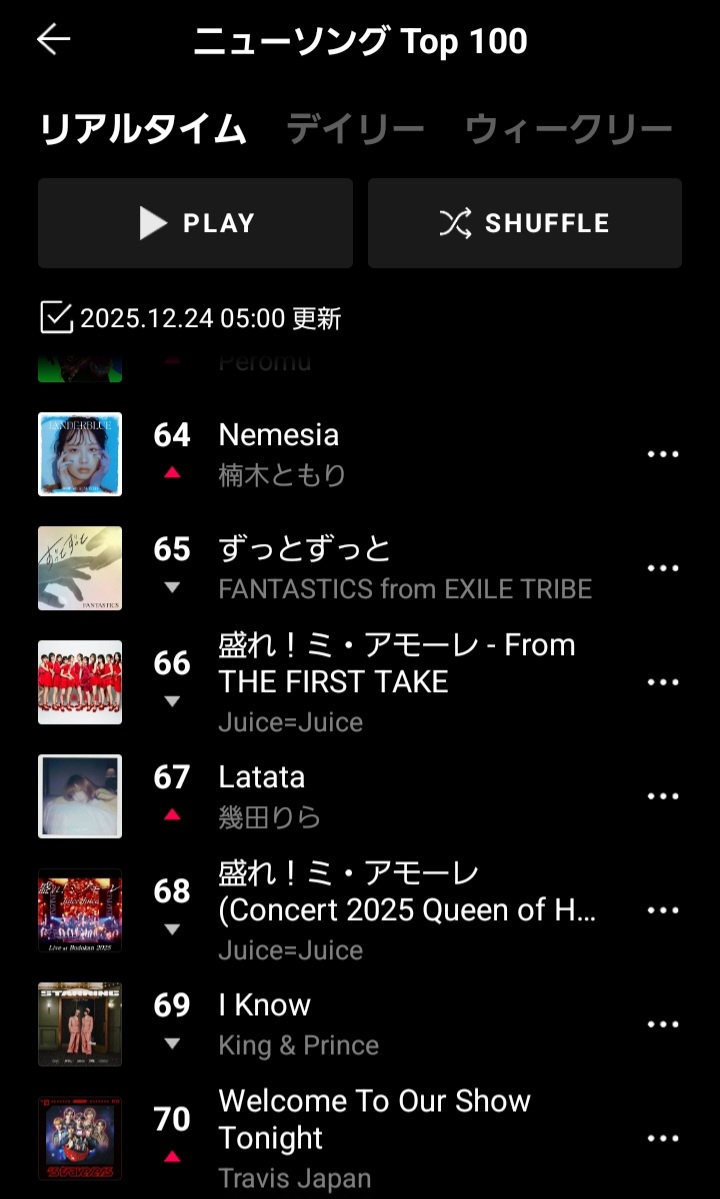
Task: Open more options for the Concert 2025 track
Action: [x=662, y=910]
